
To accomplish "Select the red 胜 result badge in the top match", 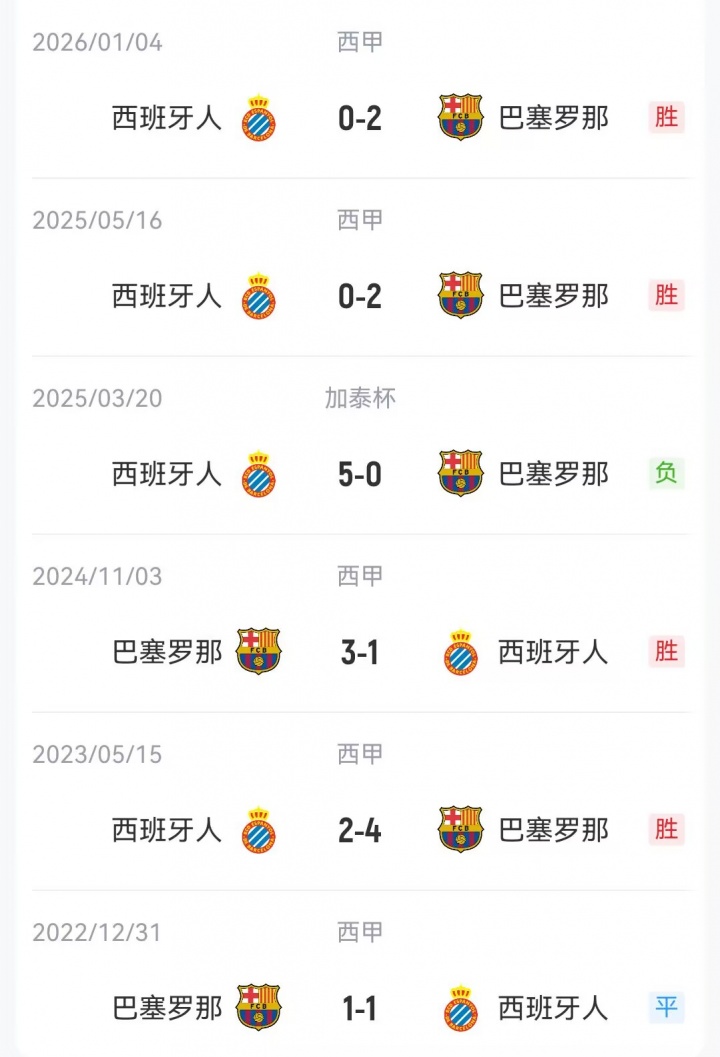I will click(667, 117).
